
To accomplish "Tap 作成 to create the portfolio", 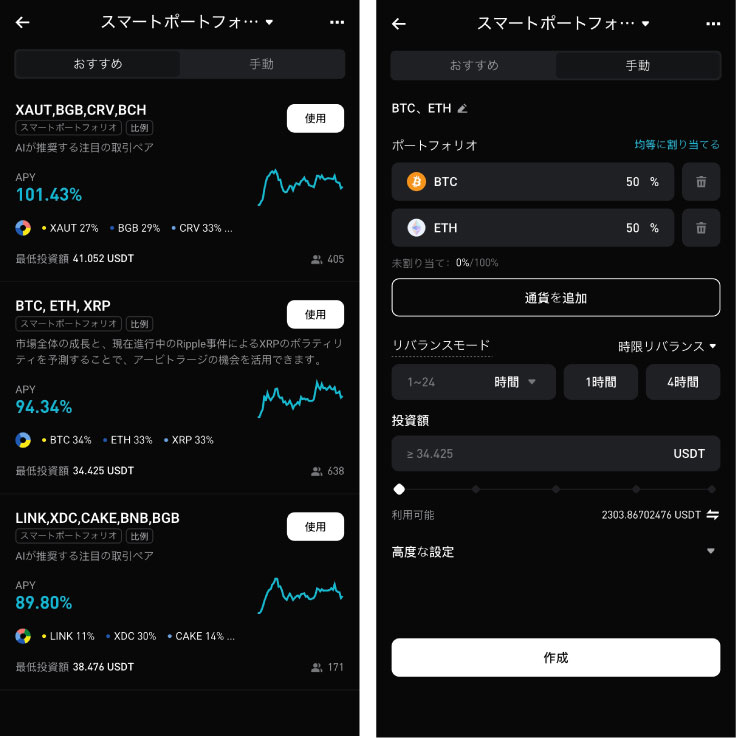I will tap(555, 657).
